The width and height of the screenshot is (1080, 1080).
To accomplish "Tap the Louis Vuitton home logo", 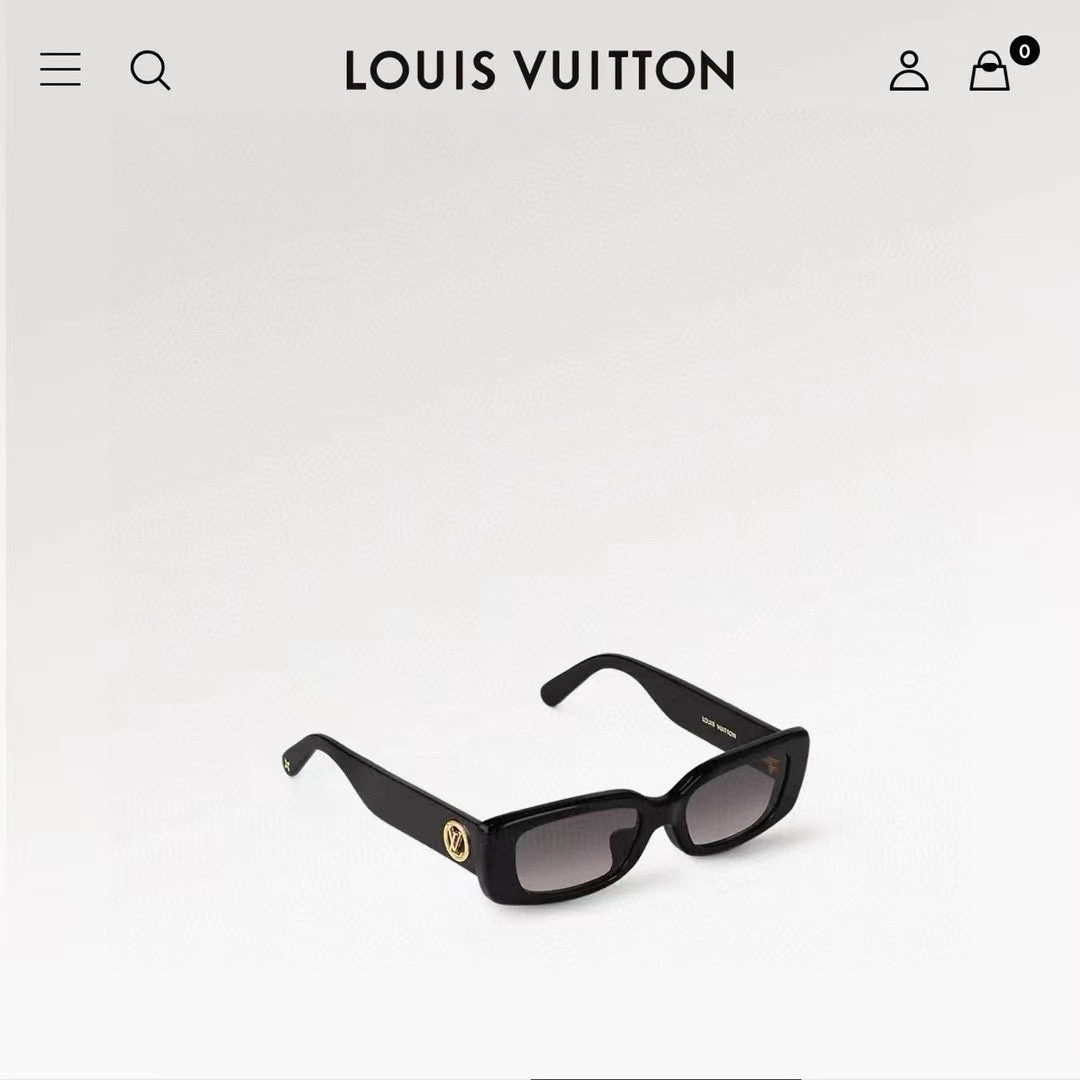I will pyautogui.click(x=540, y=71).
